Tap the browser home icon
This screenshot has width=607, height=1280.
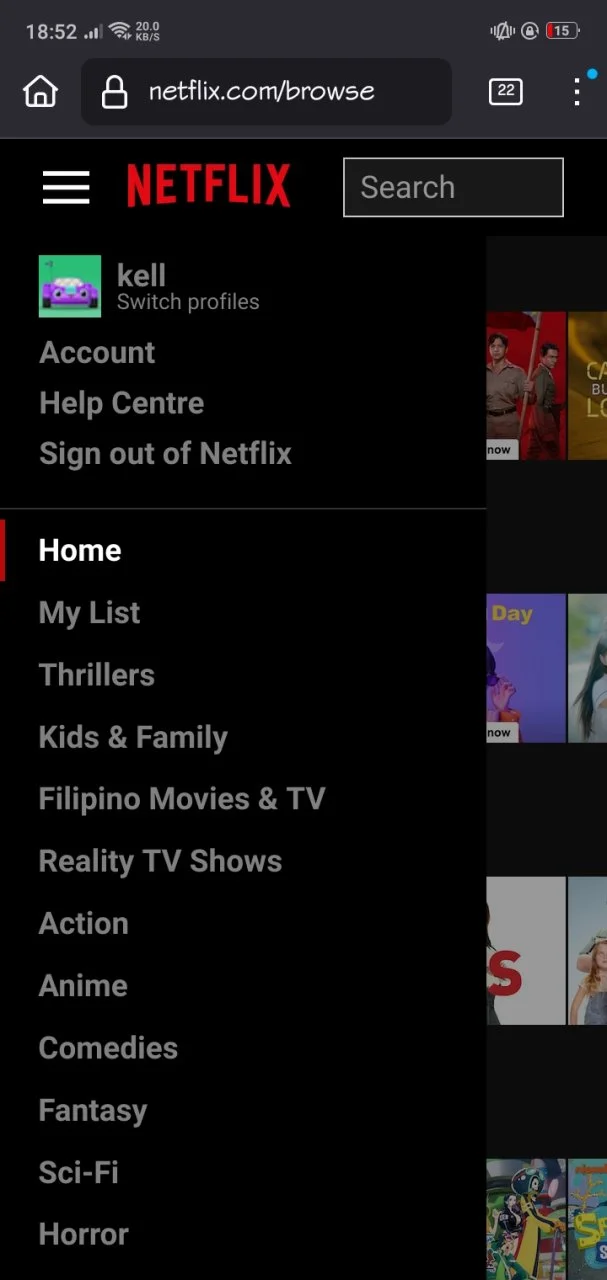40,92
